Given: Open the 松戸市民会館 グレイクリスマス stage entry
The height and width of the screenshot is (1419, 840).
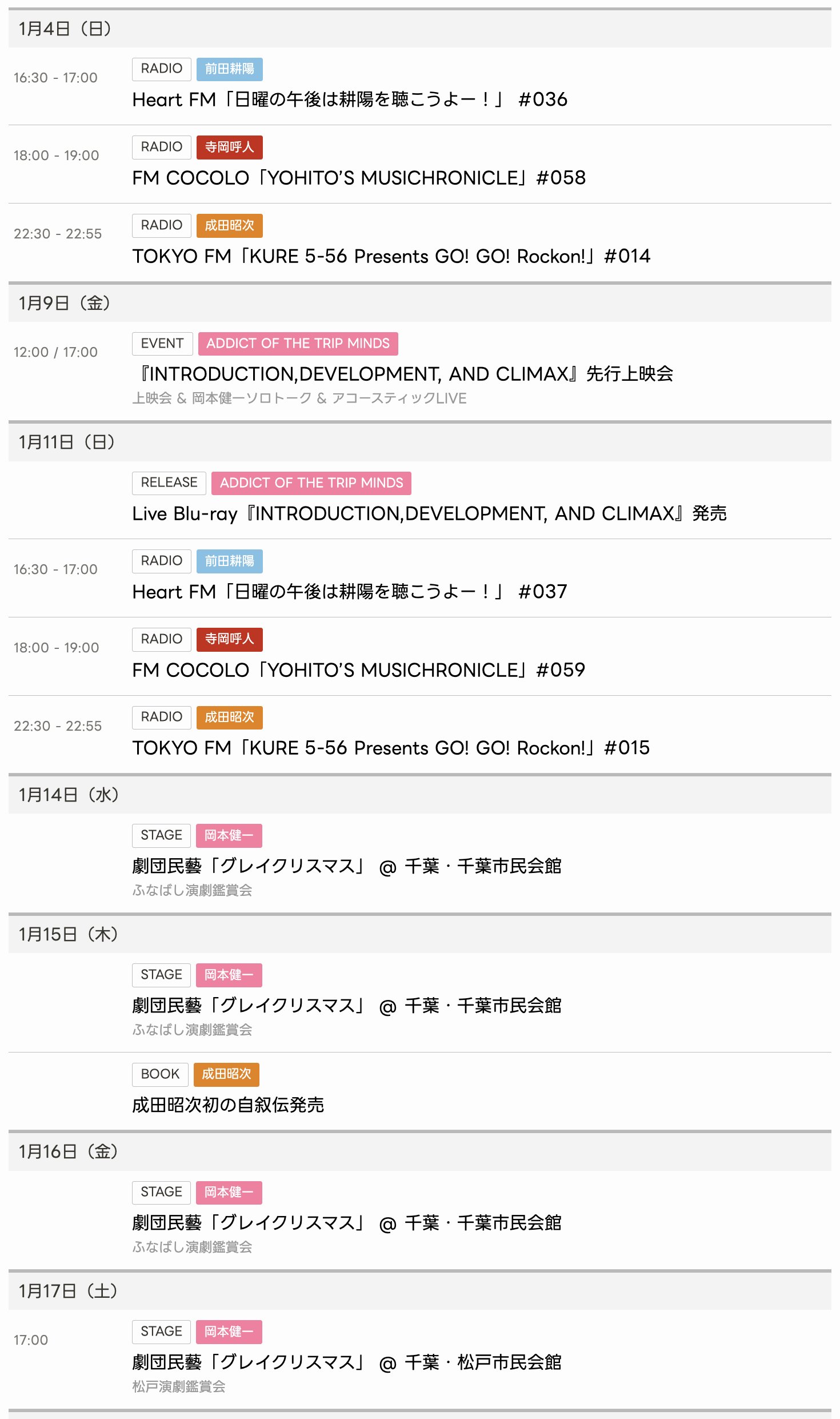Looking at the screenshot, I should pyautogui.click(x=346, y=1362).
